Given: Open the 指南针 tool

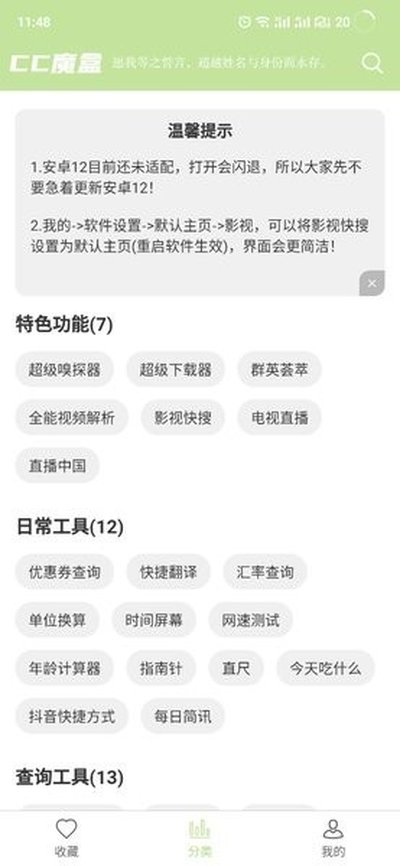Looking at the screenshot, I should pyautogui.click(x=161, y=668).
